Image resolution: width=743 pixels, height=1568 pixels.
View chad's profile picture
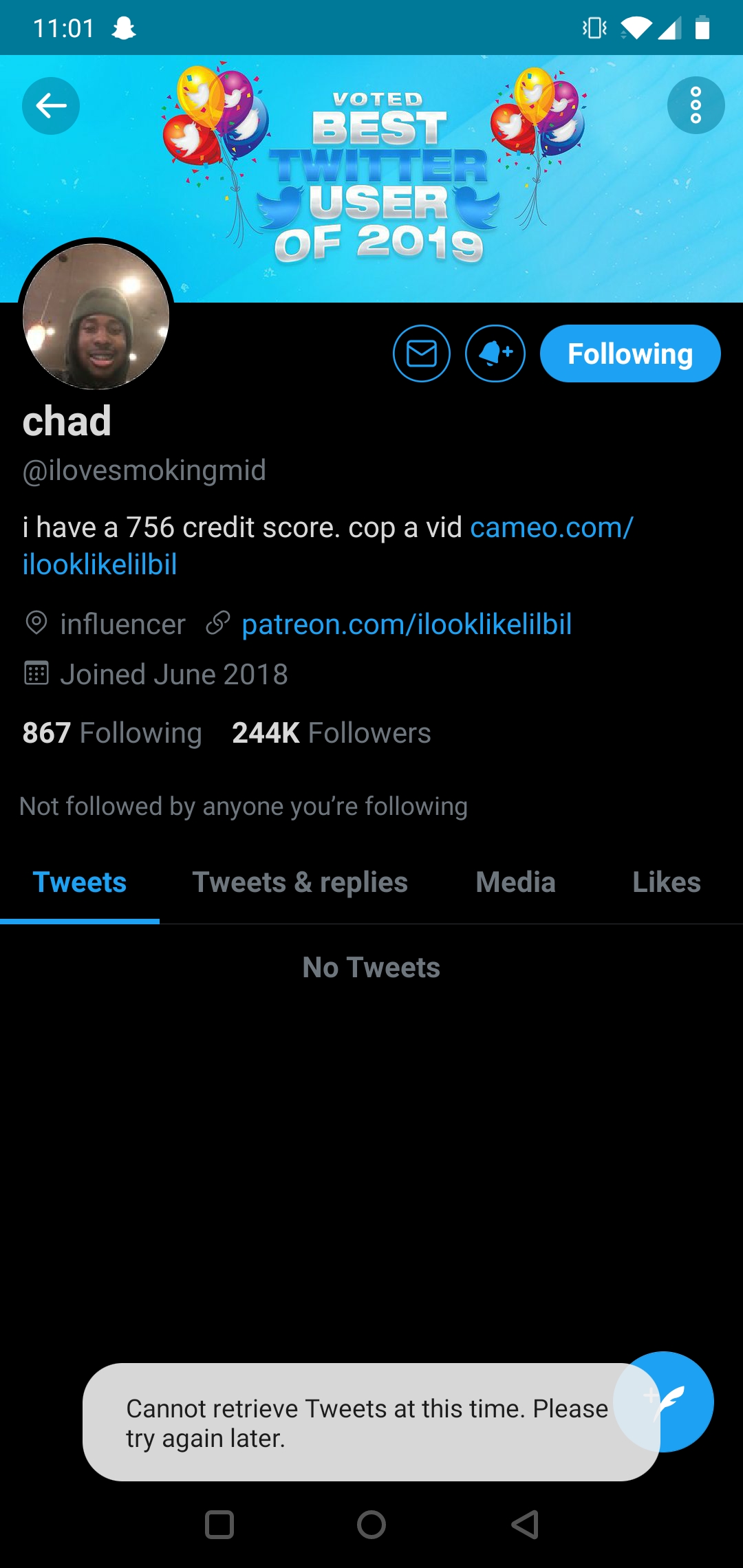click(x=96, y=316)
